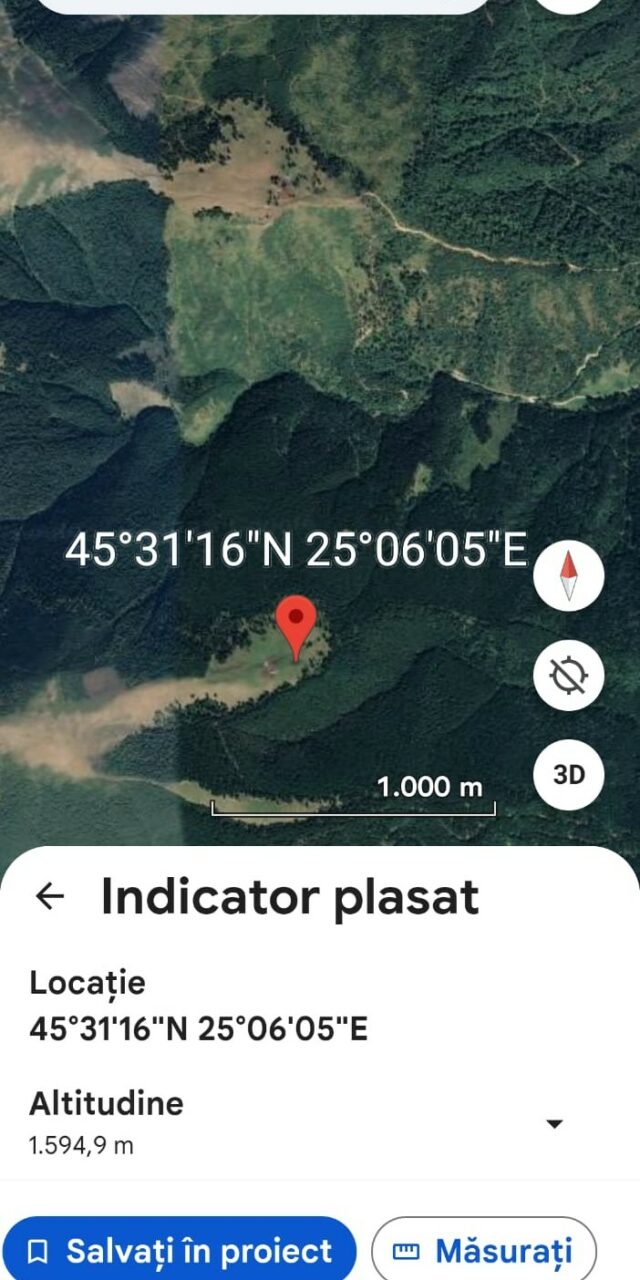Image resolution: width=640 pixels, height=1280 pixels.
Task: Toggle the location tracking button
Action: coord(569,677)
